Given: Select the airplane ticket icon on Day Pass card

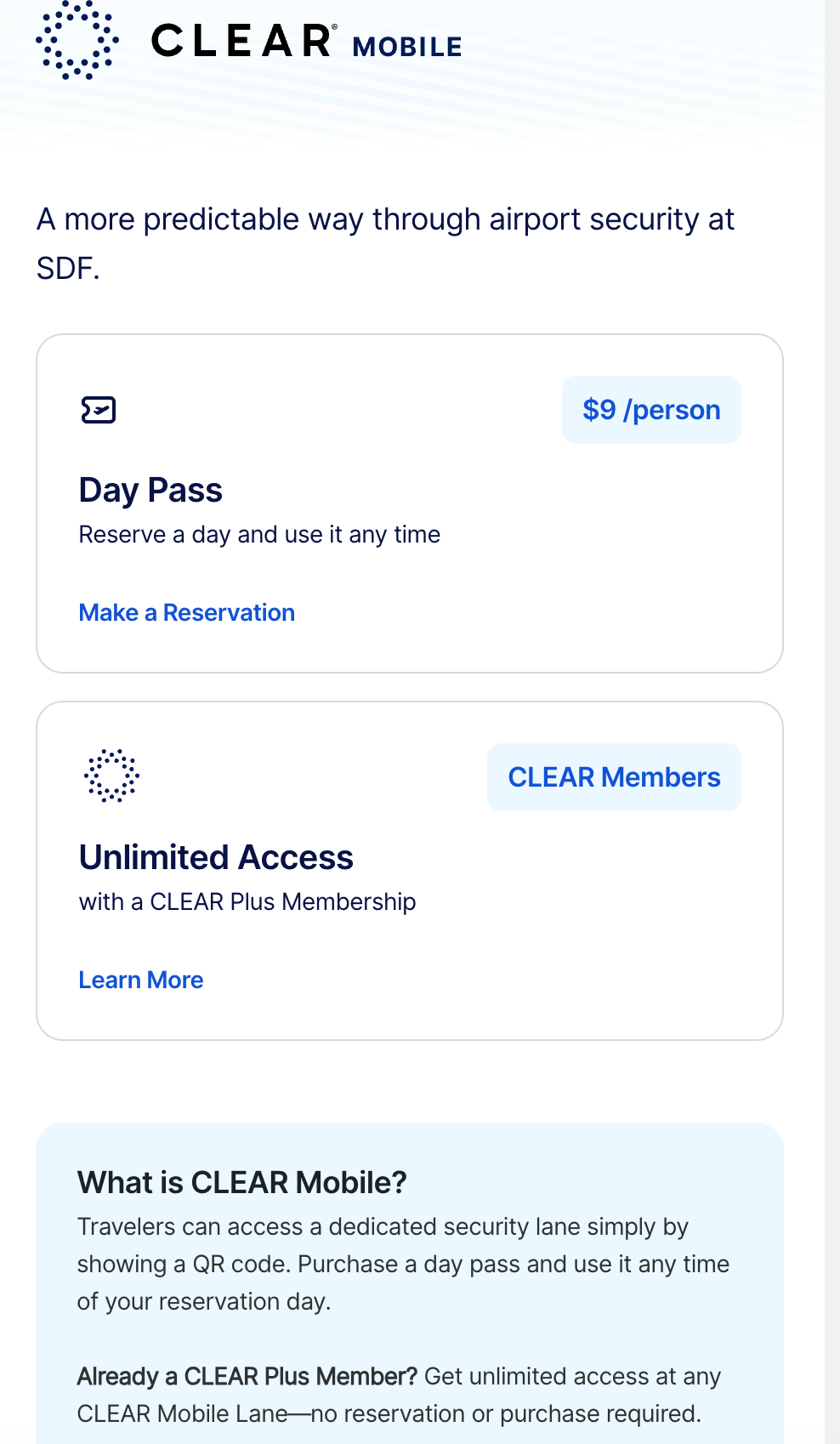Looking at the screenshot, I should pyautogui.click(x=98, y=409).
